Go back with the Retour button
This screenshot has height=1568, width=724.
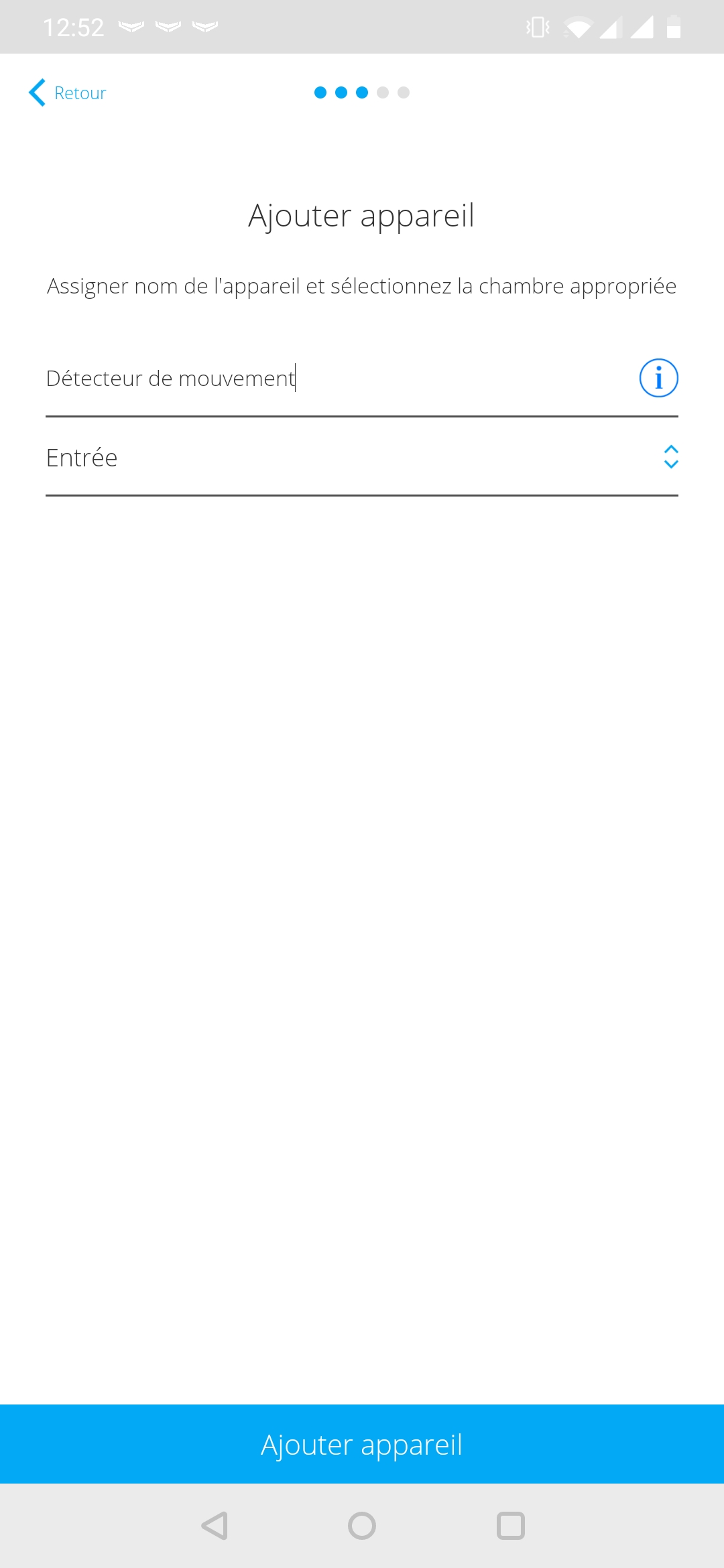click(67, 92)
